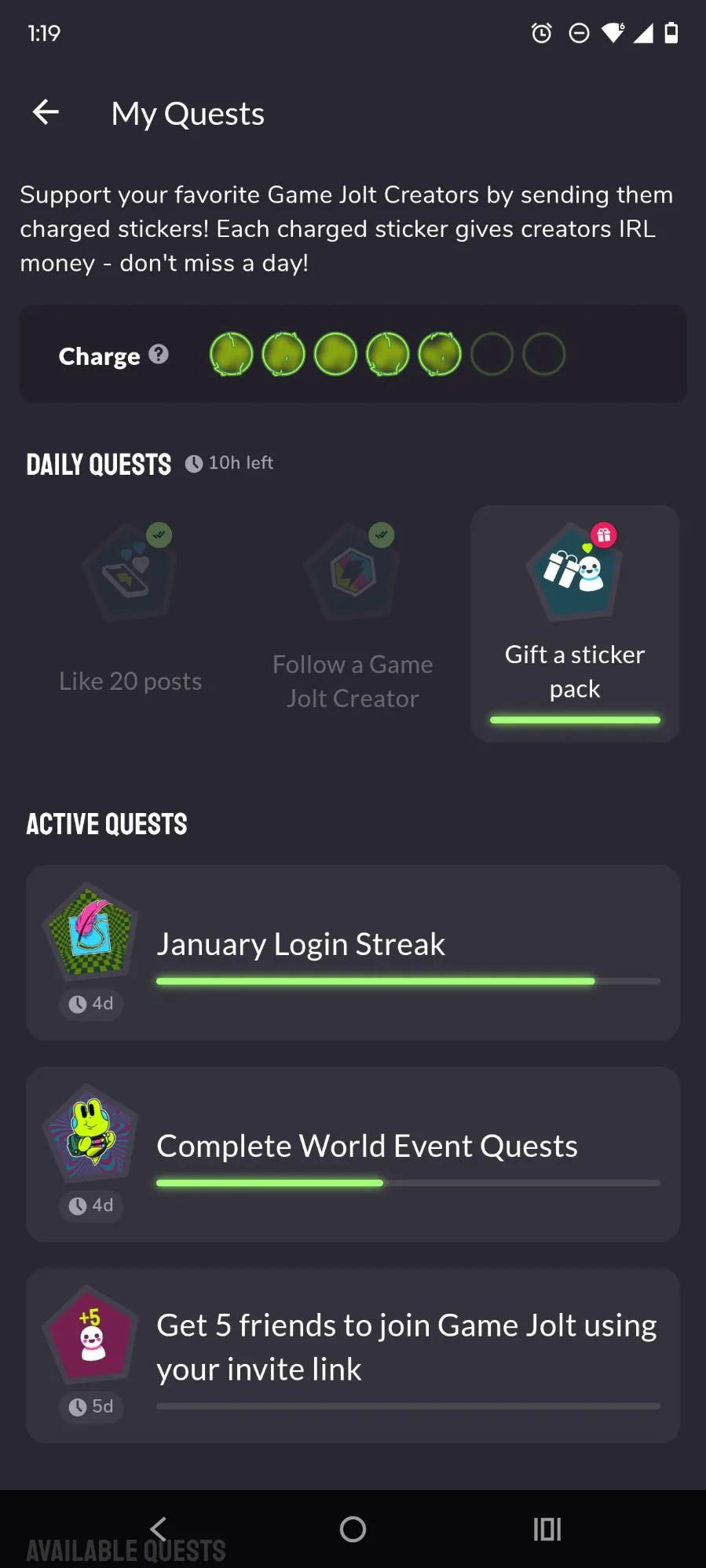View the Complete World Event Quests card
Screen dimensions: 706x1568
coord(353,1154)
